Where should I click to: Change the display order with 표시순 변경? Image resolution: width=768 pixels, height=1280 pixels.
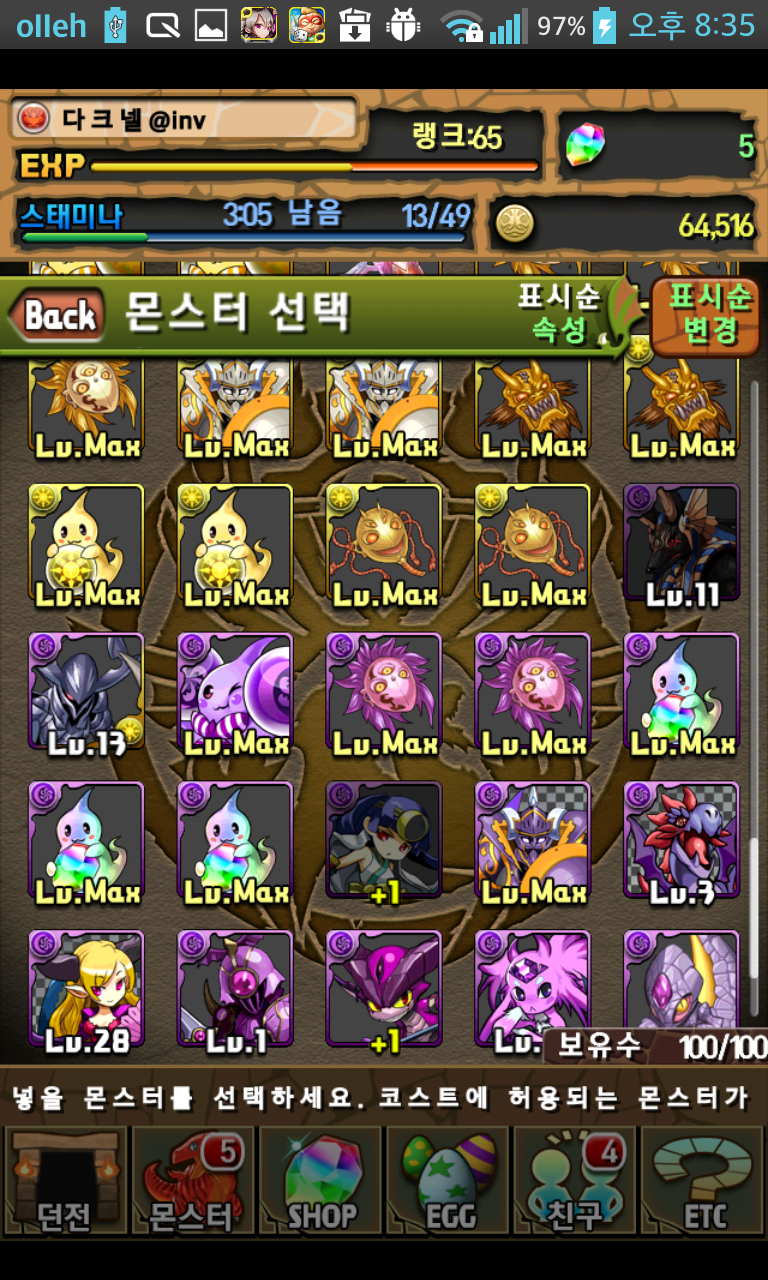pos(708,314)
